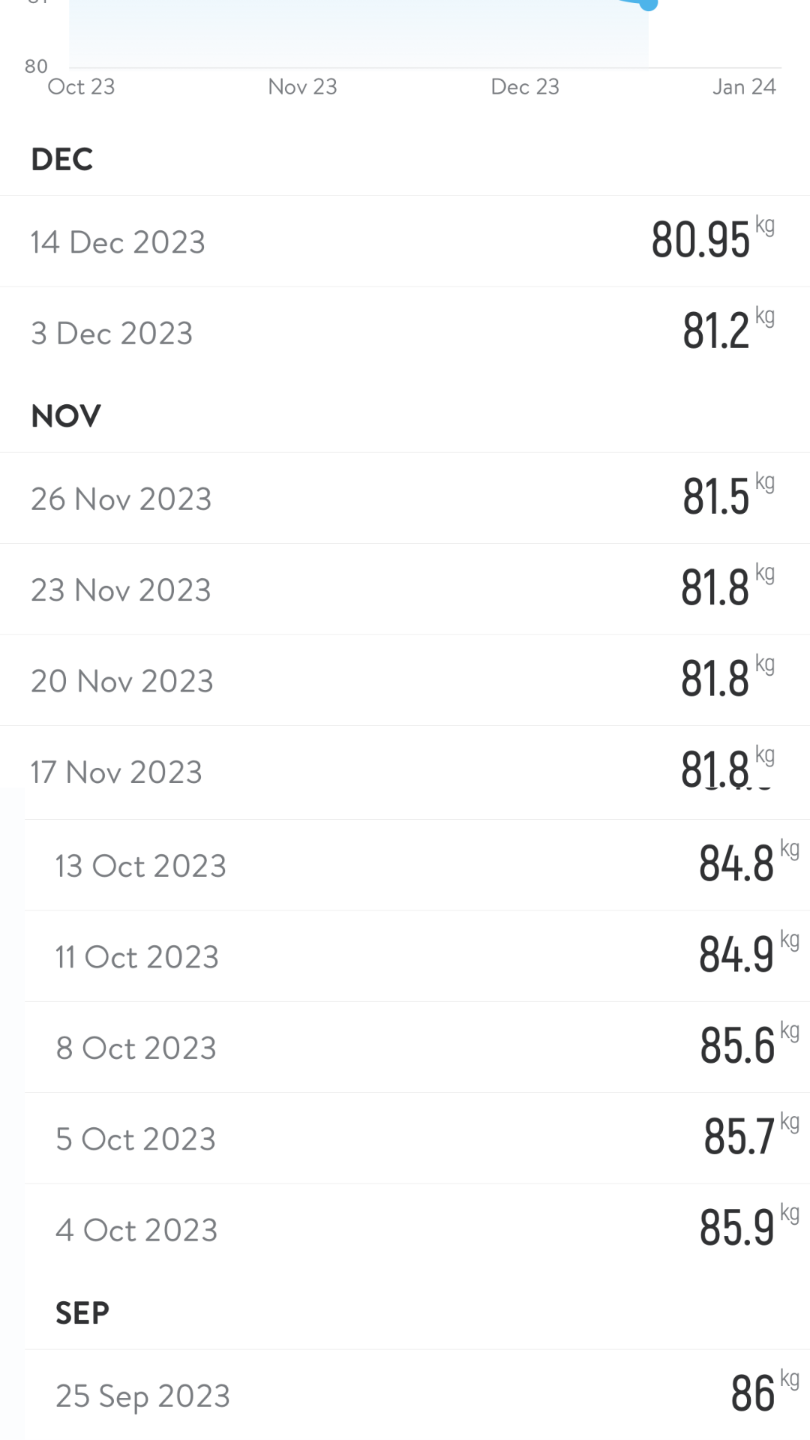This screenshot has height=1440, width=810.
Task: View the 11 Oct 2023 measurement
Action: (416, 956)
